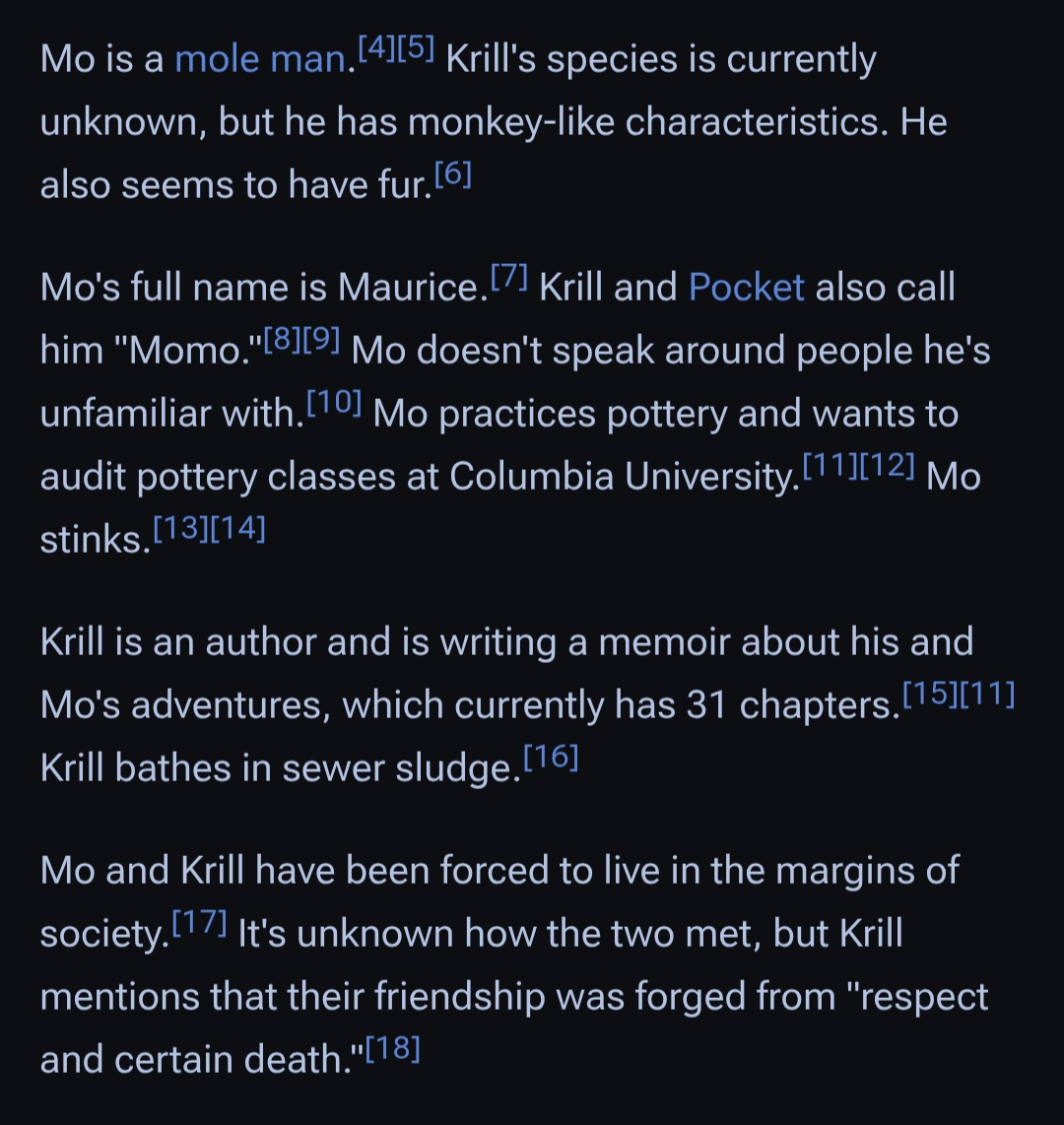Open citation 15 about 31 chapters
This screenshot has height=1125, width=1064.
pos(928,694)
